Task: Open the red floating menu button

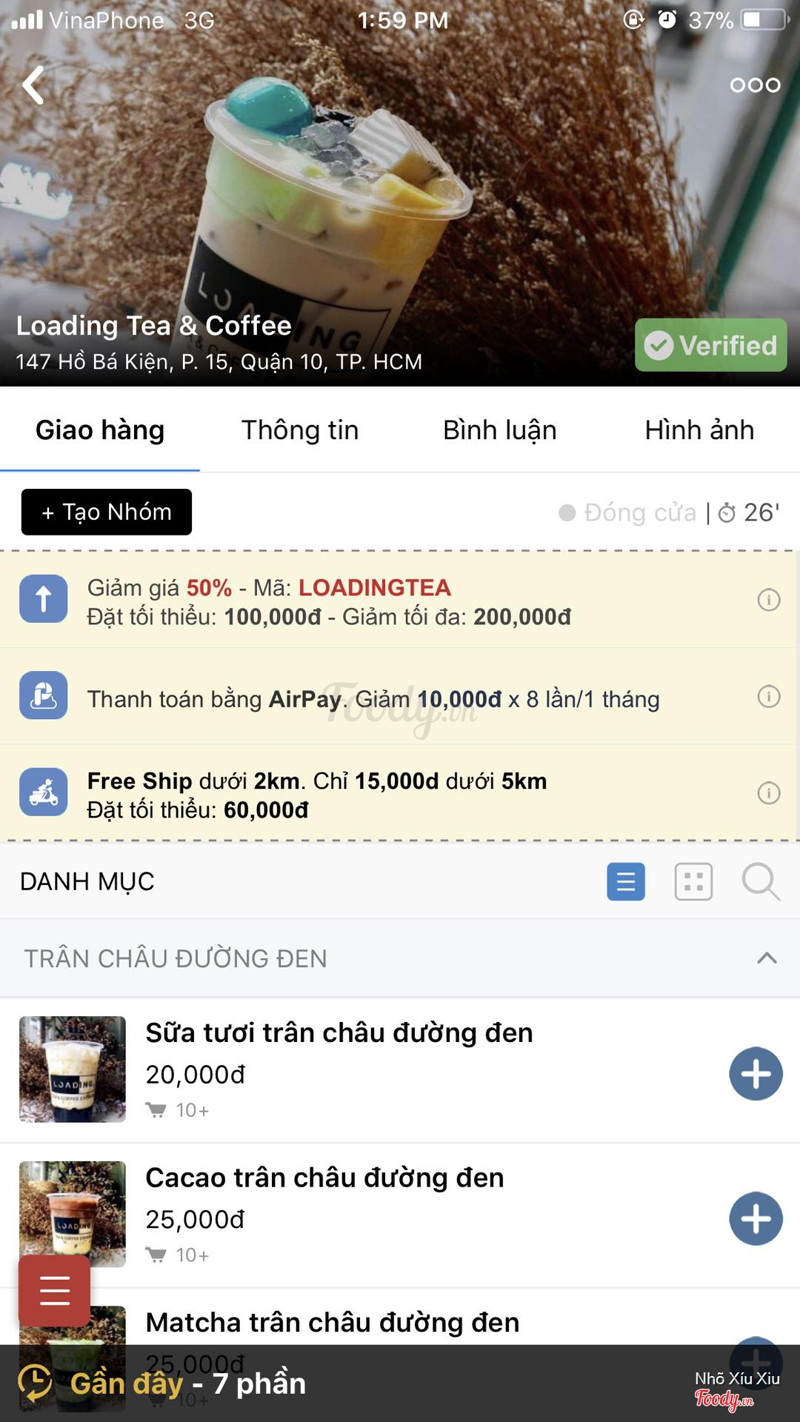Action: tap(54, 1291)
